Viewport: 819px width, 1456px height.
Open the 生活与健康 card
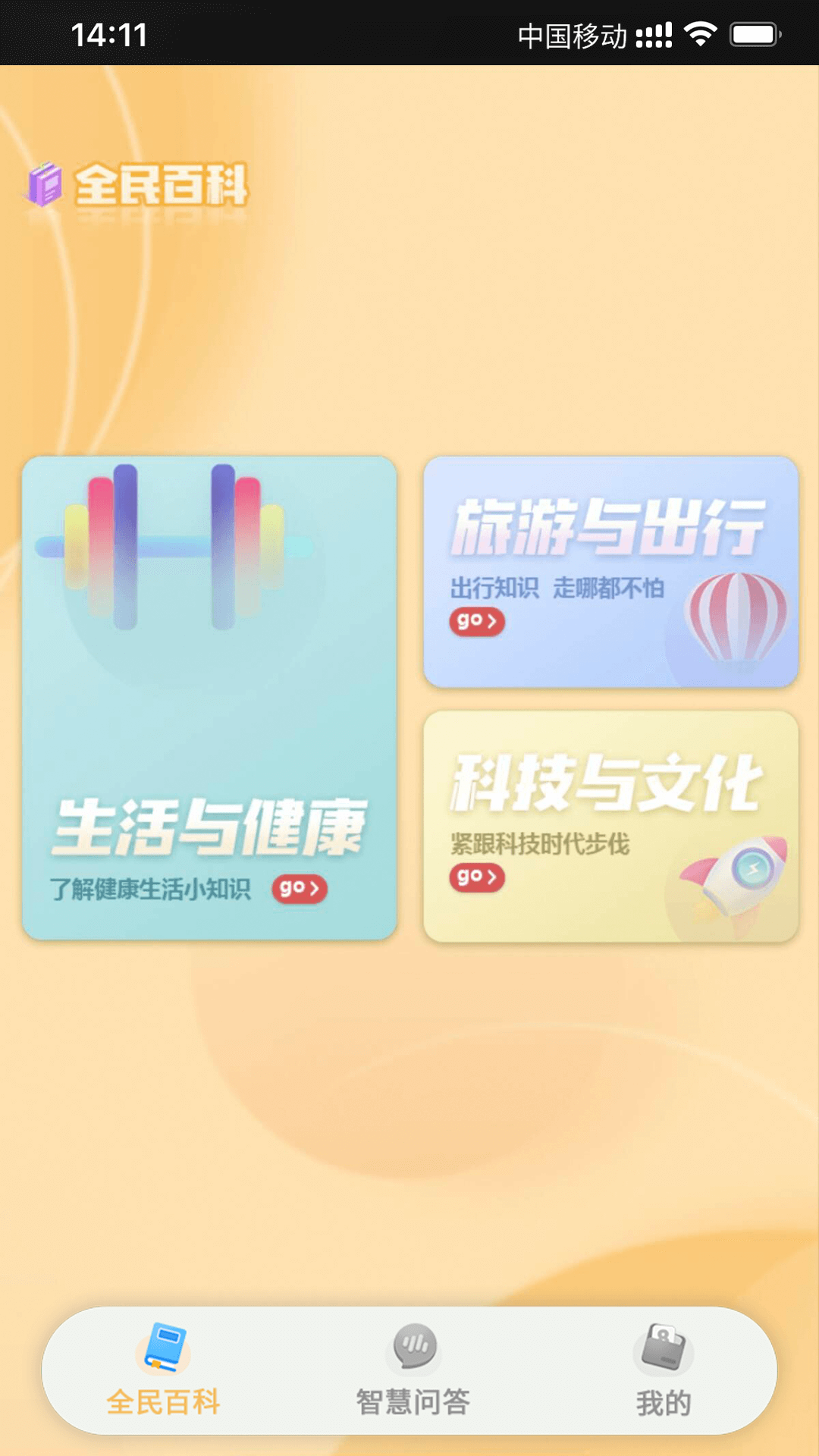[x=209, y=698]
